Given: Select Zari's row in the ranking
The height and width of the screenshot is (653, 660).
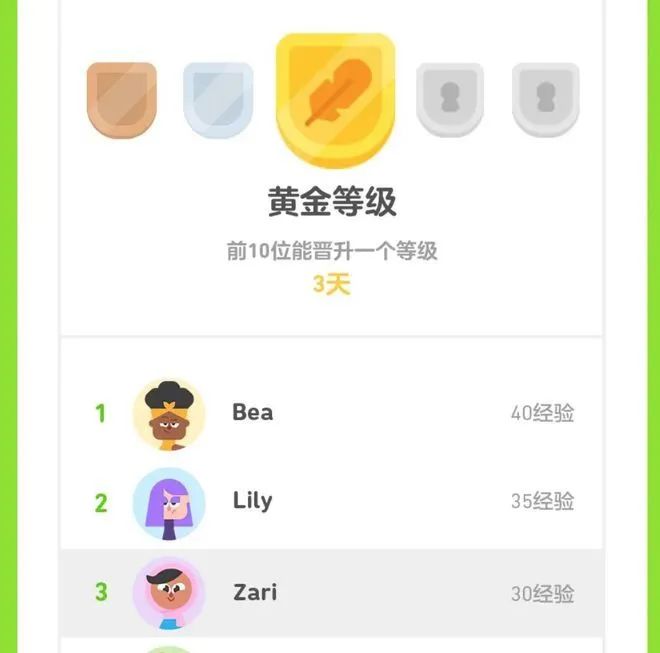Looking at the screenshot, I should click(330, 592).
